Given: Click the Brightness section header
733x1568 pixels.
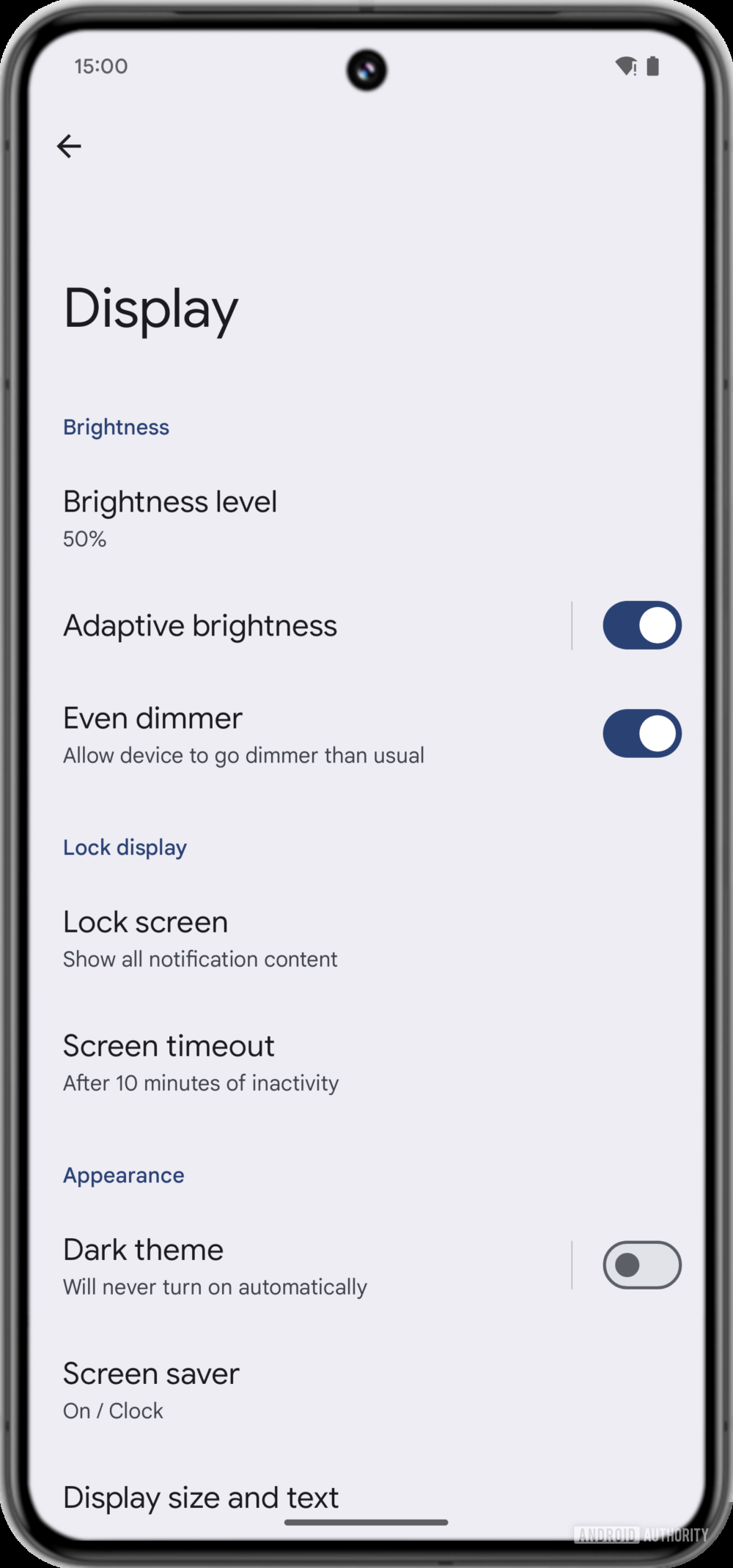Looking at the screenshot, I should (x=116, y=427).
